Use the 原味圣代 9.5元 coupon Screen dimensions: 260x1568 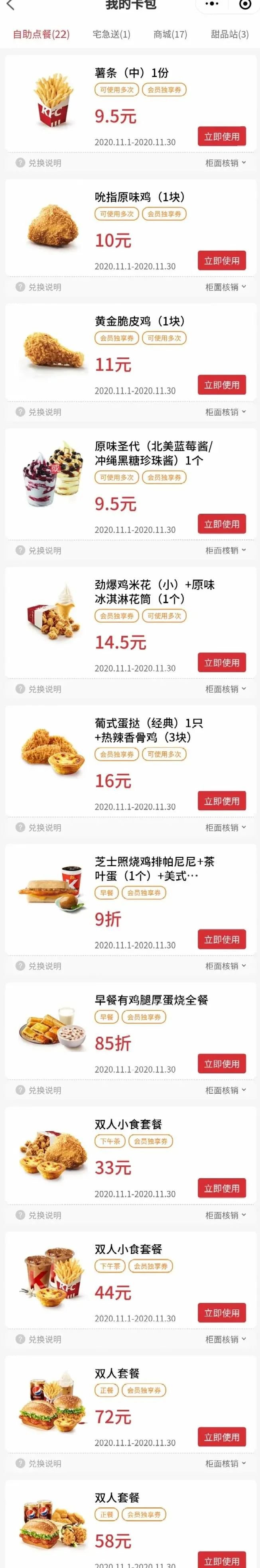pyautogui.click(x=222, y=524)
